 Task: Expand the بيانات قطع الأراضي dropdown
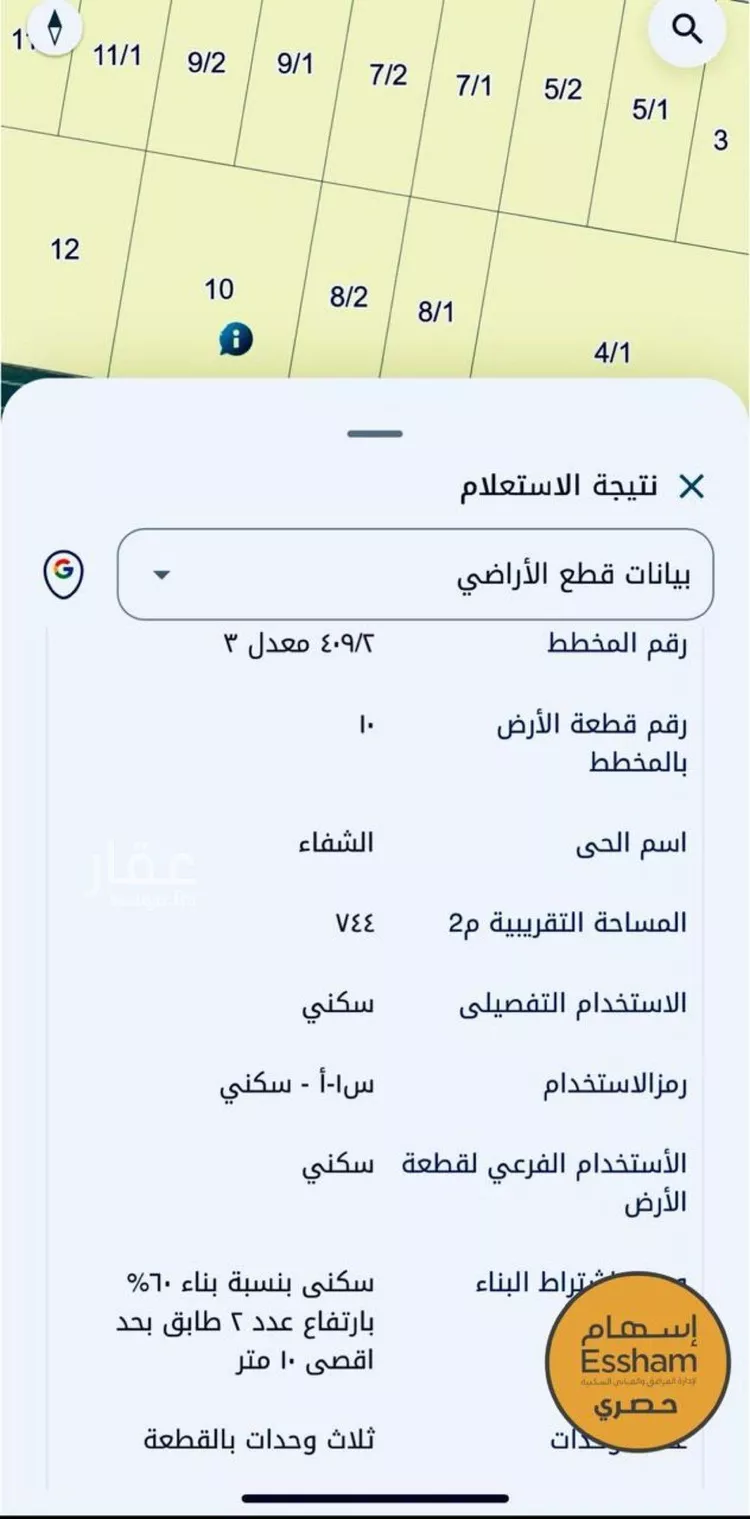click(x=415, y=575)
